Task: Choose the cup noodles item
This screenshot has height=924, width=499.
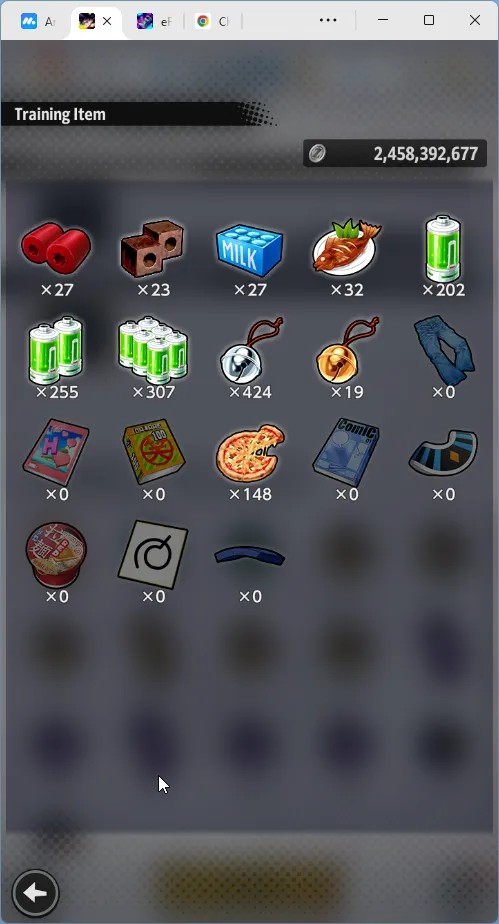Action: 56,555
